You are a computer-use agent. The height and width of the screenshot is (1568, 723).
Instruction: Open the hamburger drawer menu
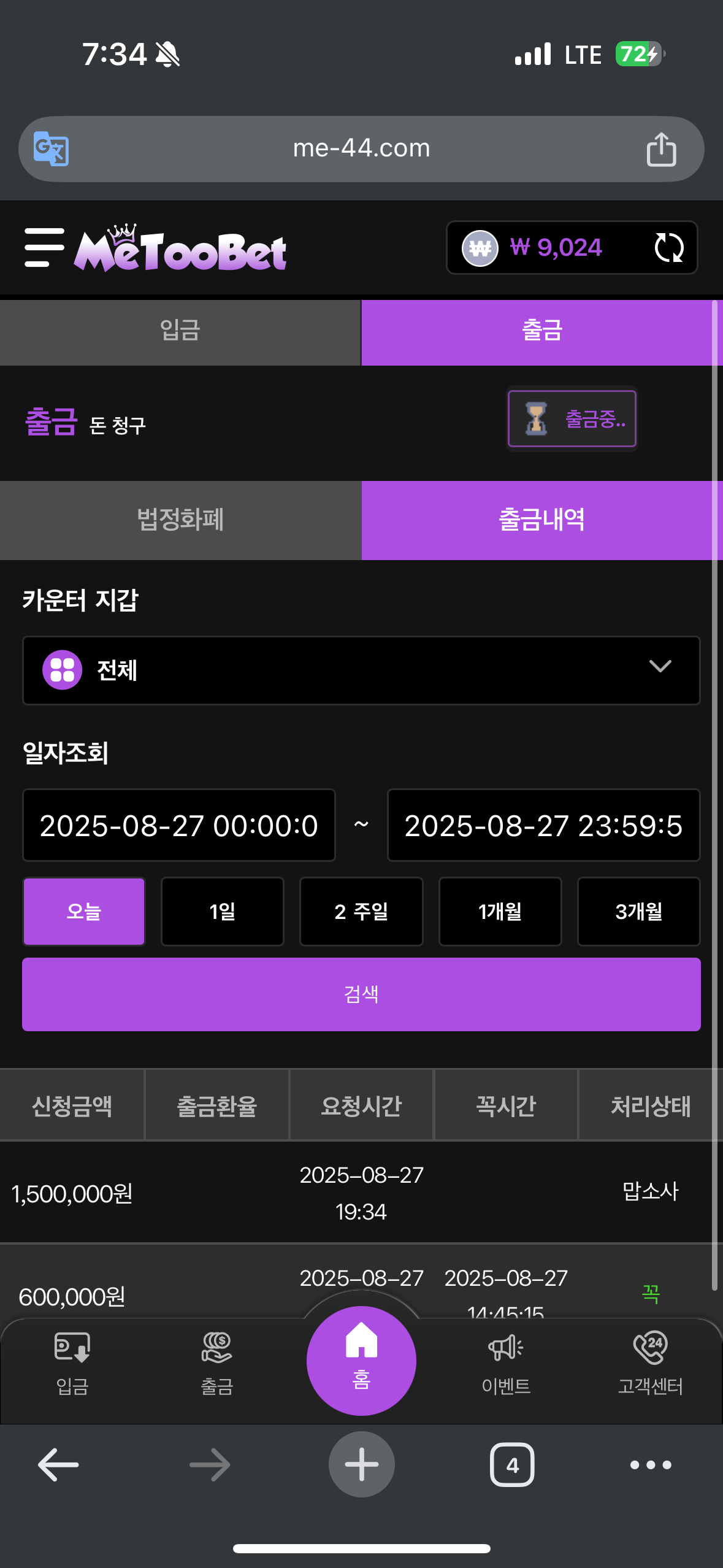click(44, 247)
